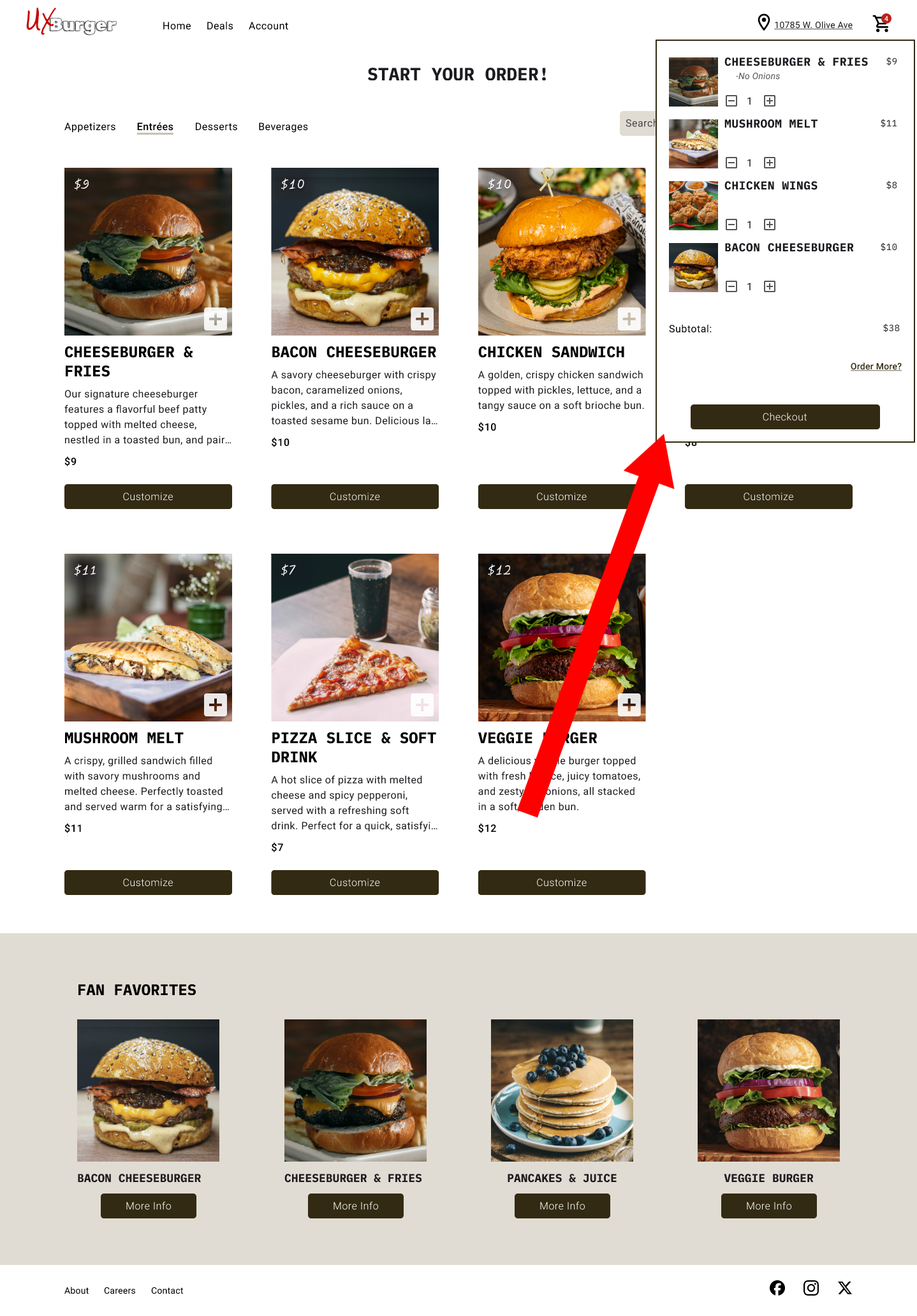Viewport: 917px width, 1316px height.
Task: Go to the Deals page
Action: coord(219,26)
